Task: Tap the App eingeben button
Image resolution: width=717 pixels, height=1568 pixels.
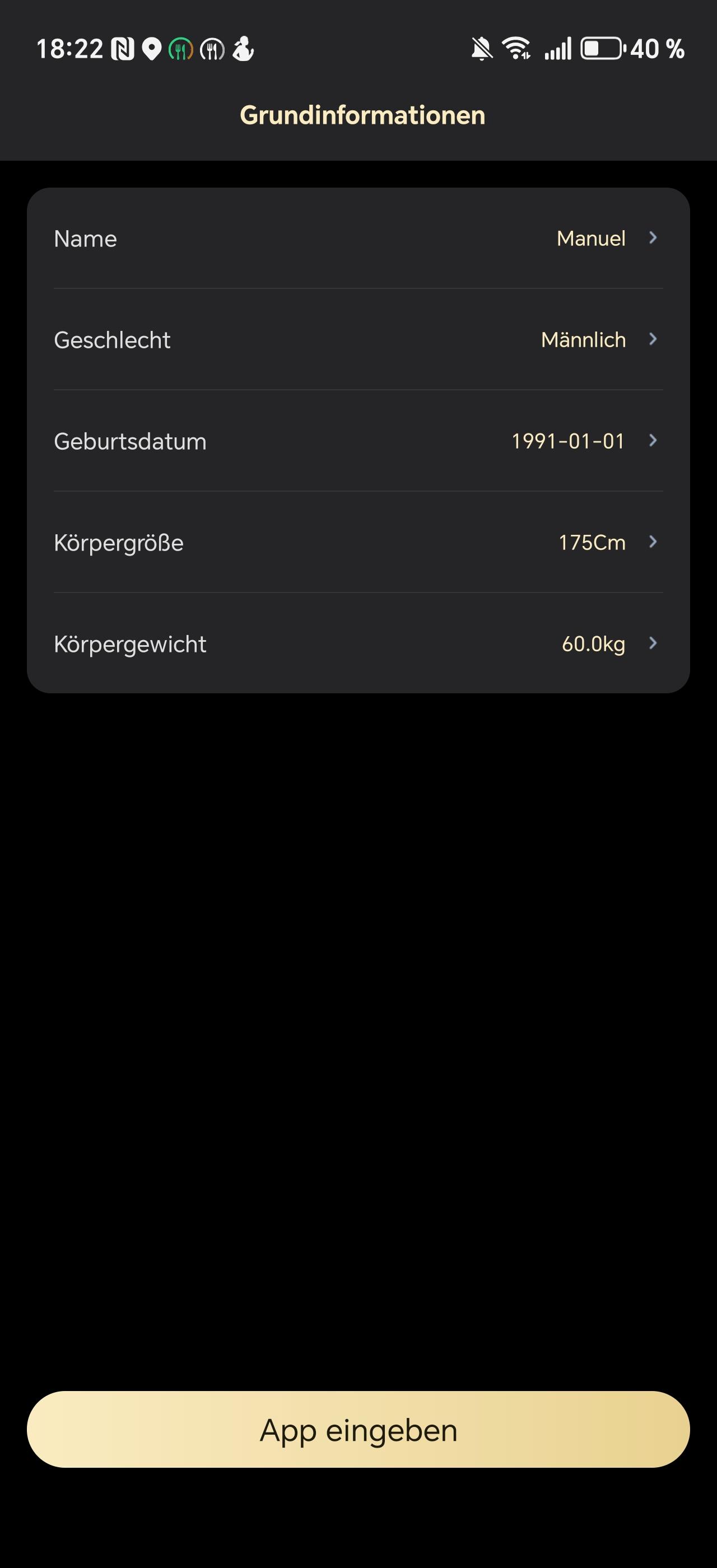Action: click(358, 1429)
